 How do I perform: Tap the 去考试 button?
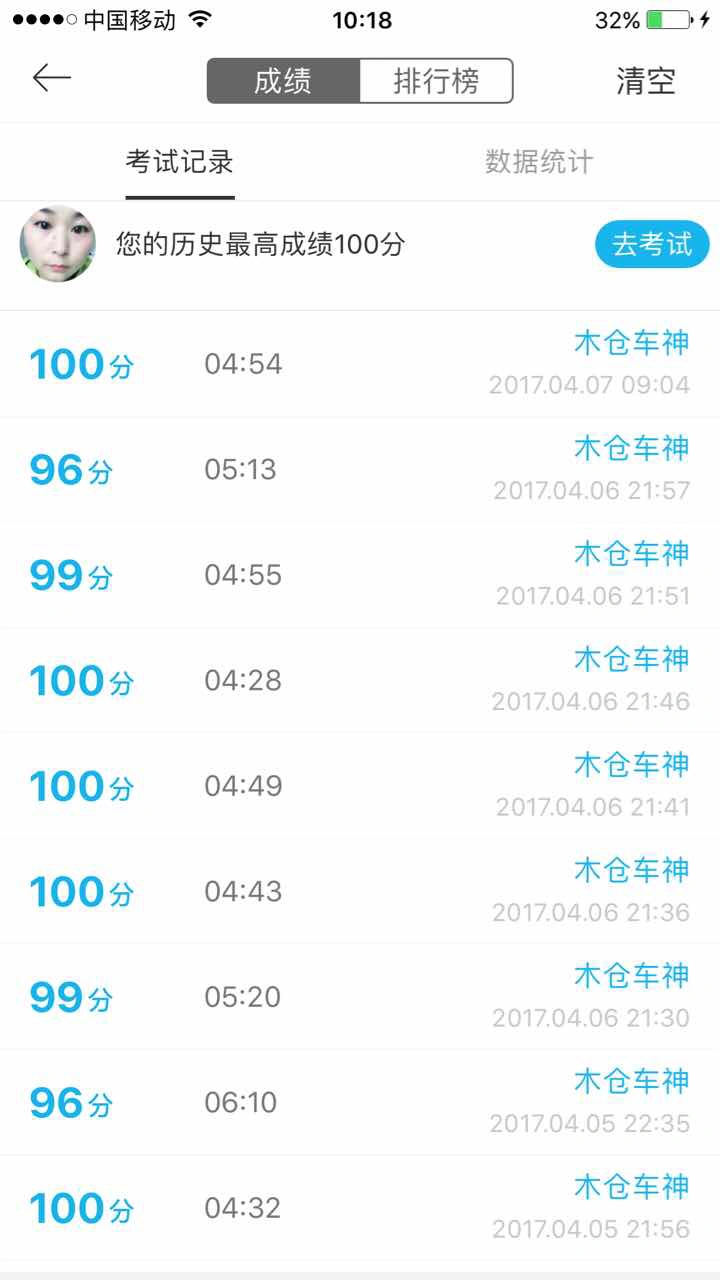[x=652, y=244]
